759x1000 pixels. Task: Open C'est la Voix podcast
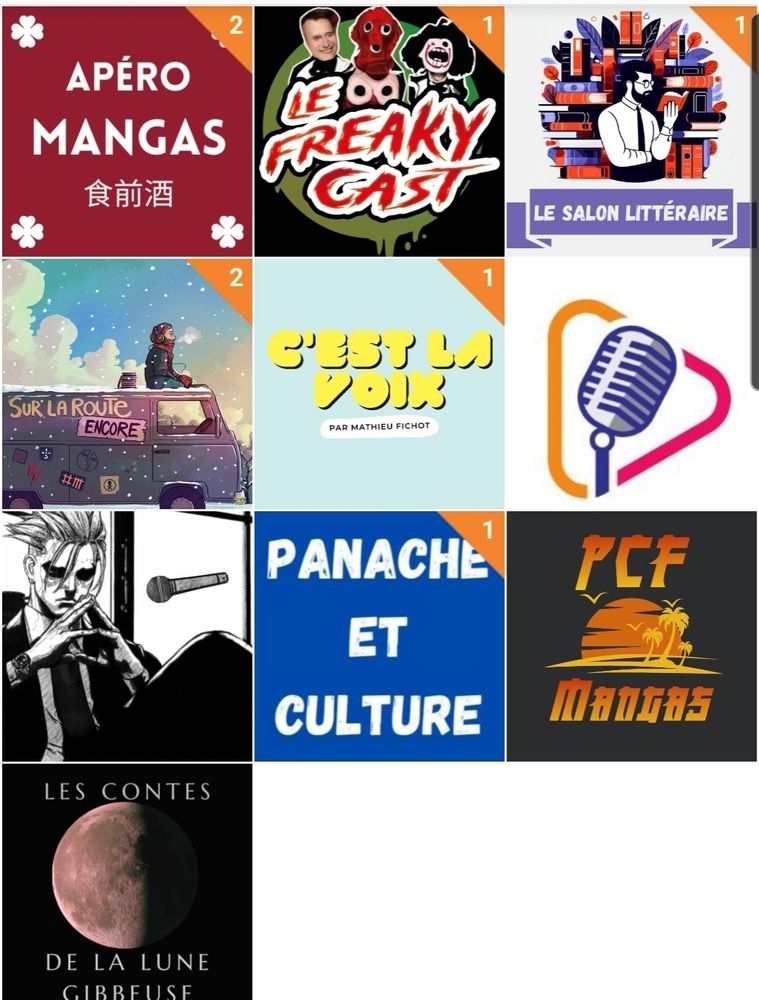pyautogui.click(x=379, y=384)
